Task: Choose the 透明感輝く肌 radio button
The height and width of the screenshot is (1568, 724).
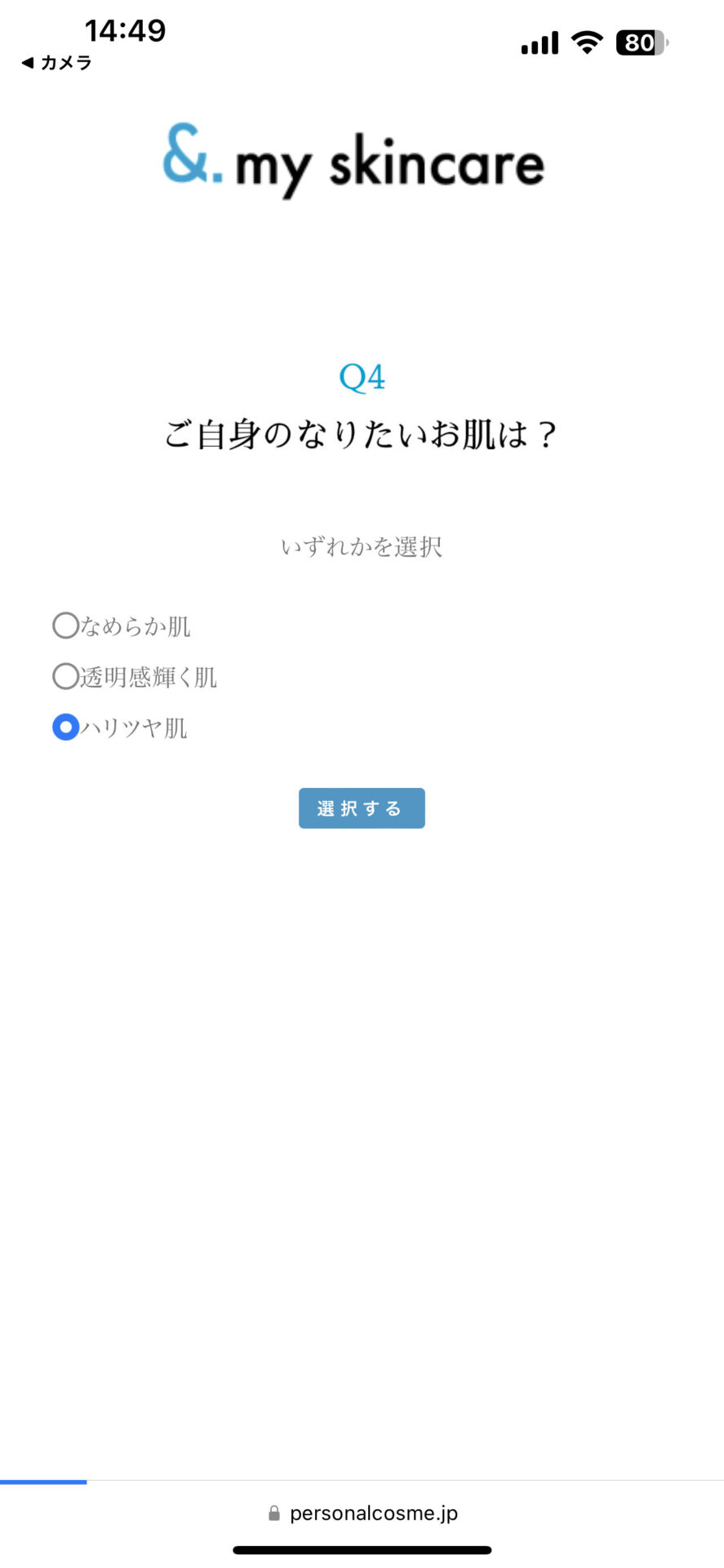Action: click(x=65, y=677)
